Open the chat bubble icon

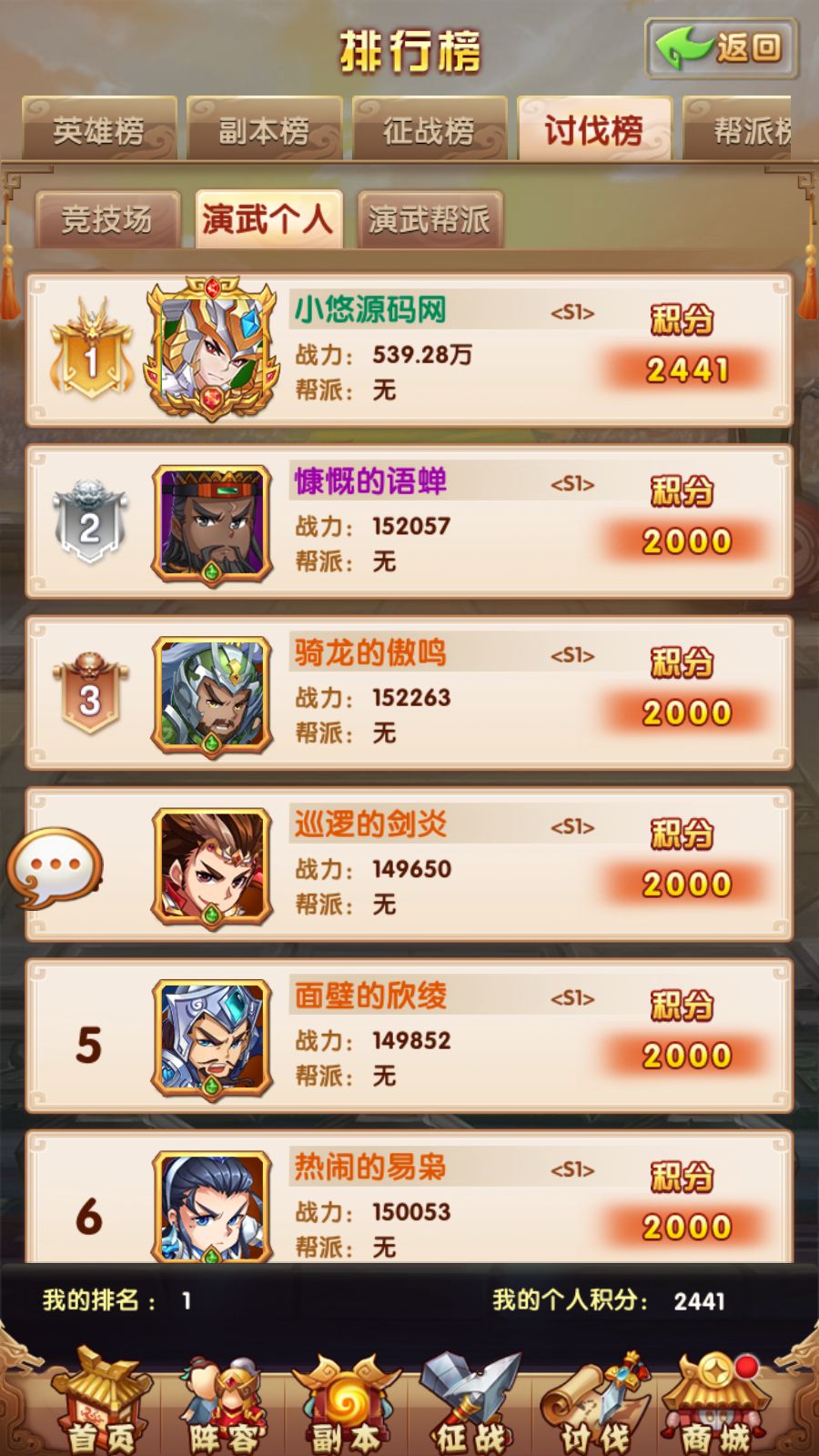[x=55, y=867]
